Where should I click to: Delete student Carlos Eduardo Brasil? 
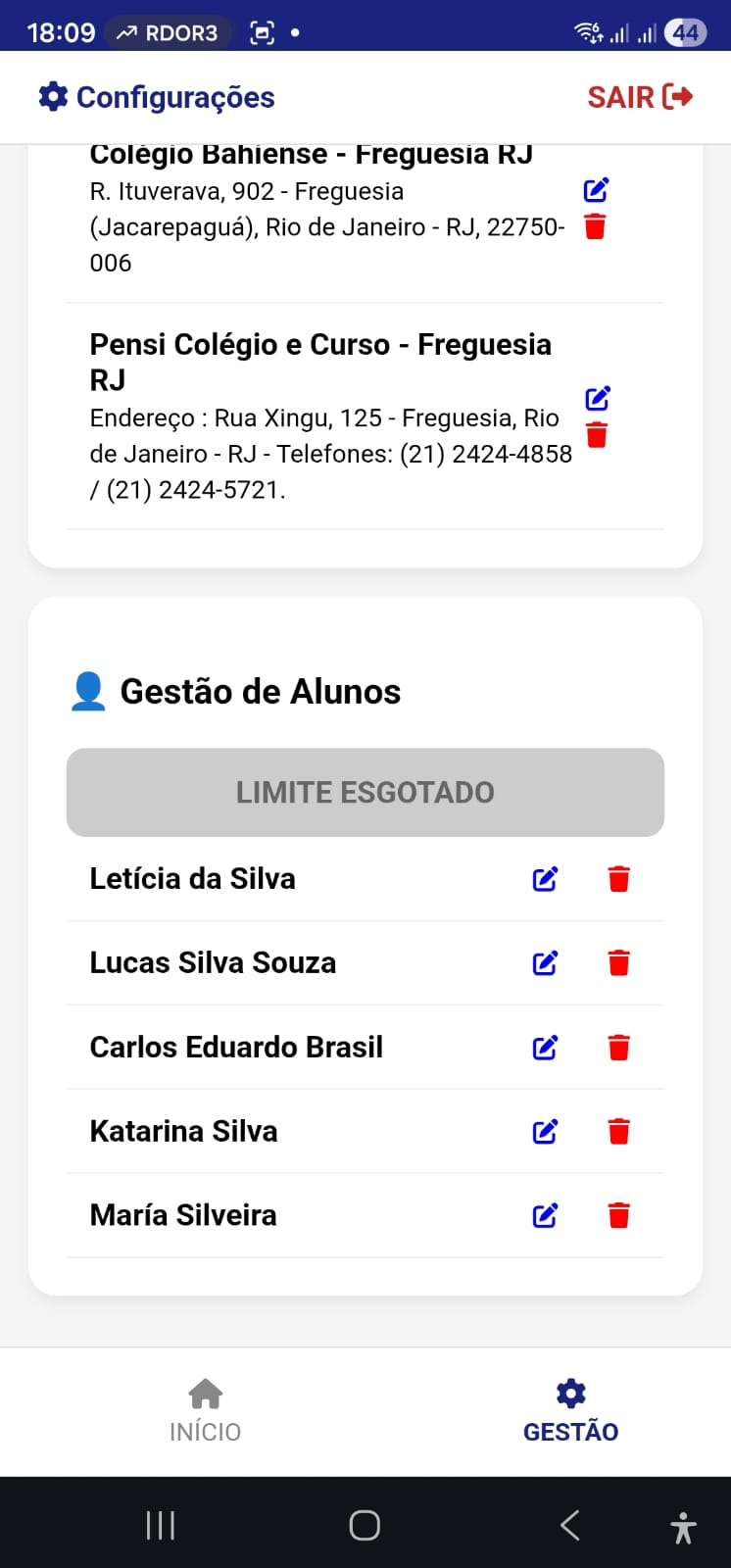(x=618, y=1048)
